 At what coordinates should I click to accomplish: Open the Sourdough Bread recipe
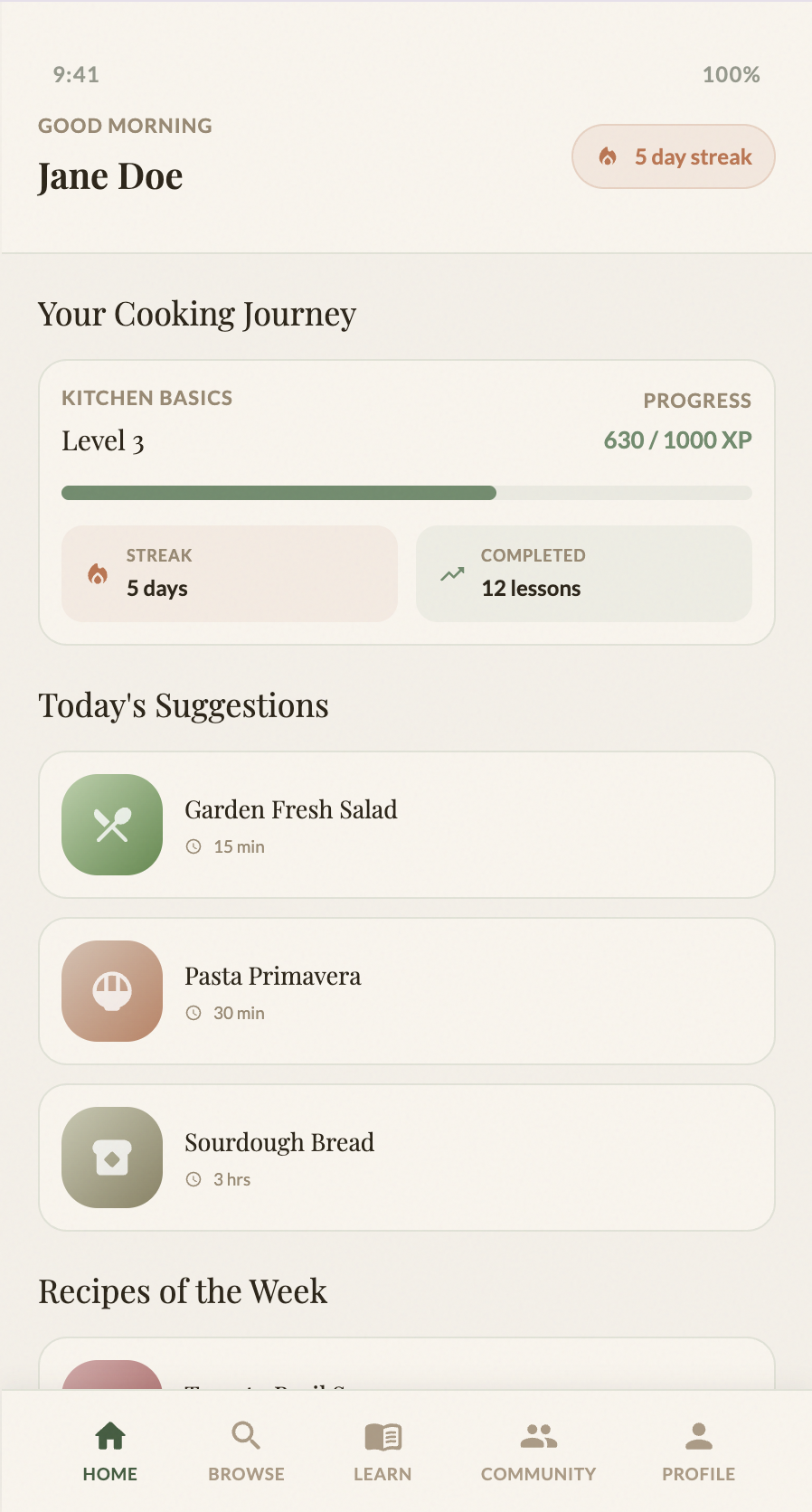(406, 1158)
